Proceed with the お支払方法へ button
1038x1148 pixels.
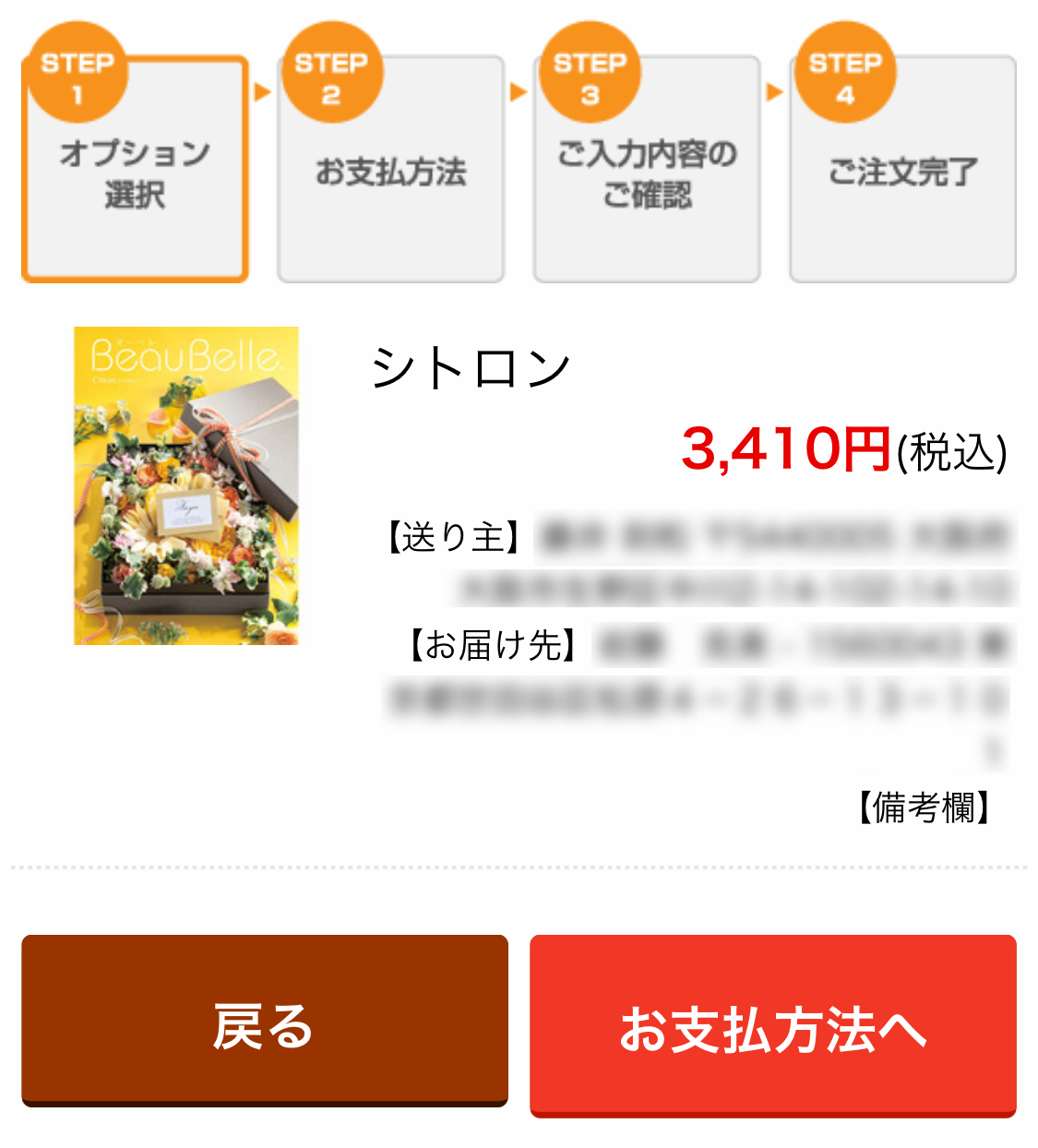[x=773, y=1026]
